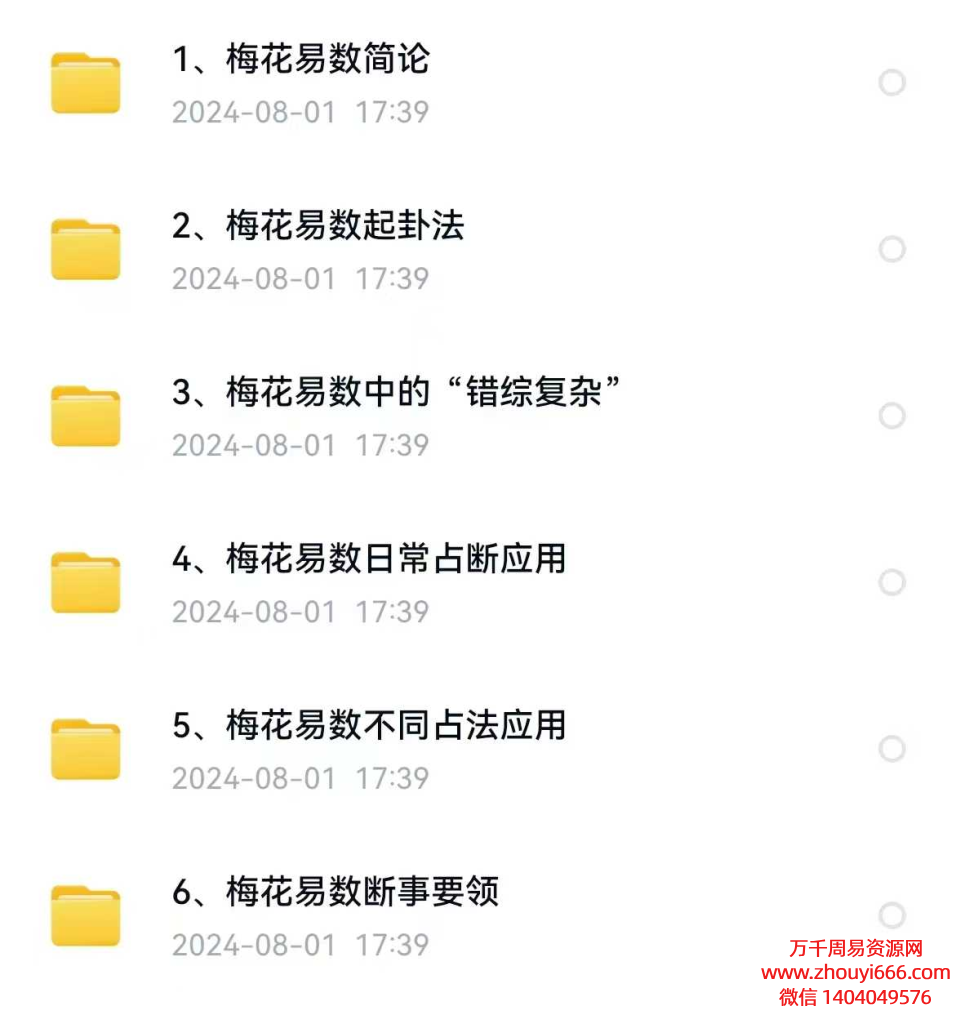Open folder 1、梅花易数简论
The image size is (960, 1024).
click(x=300, y=61)
